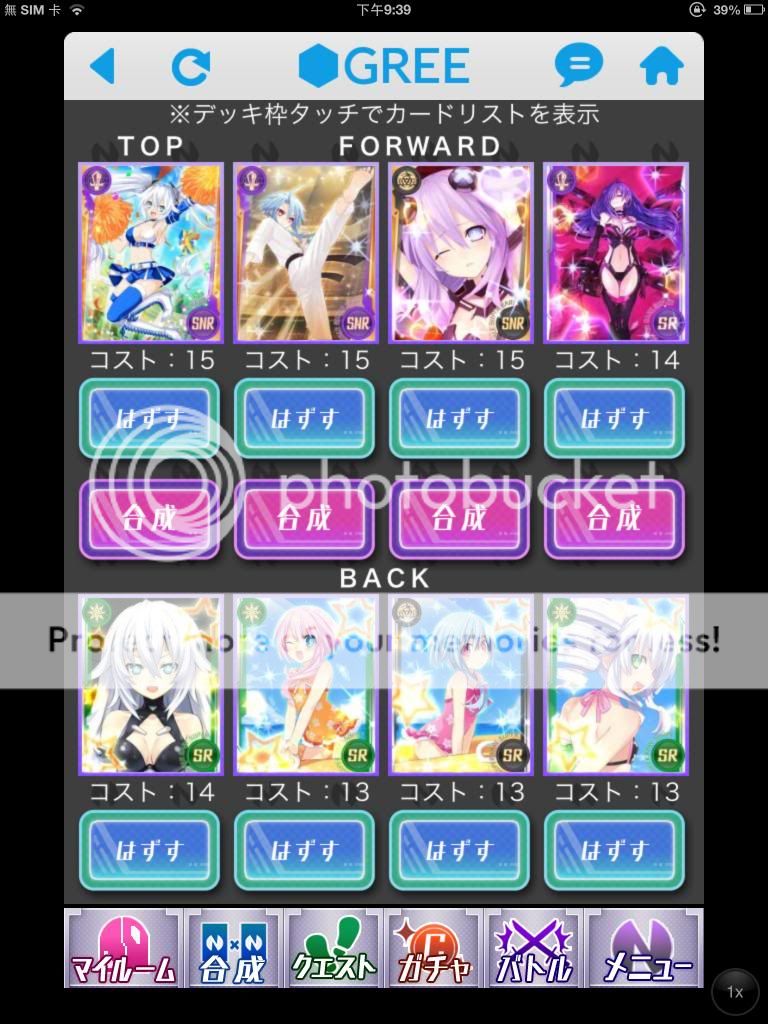The image size is (768, 1024).
Task: Open the TOP cheerleader card slot
Action: click(x=150, y=253)
